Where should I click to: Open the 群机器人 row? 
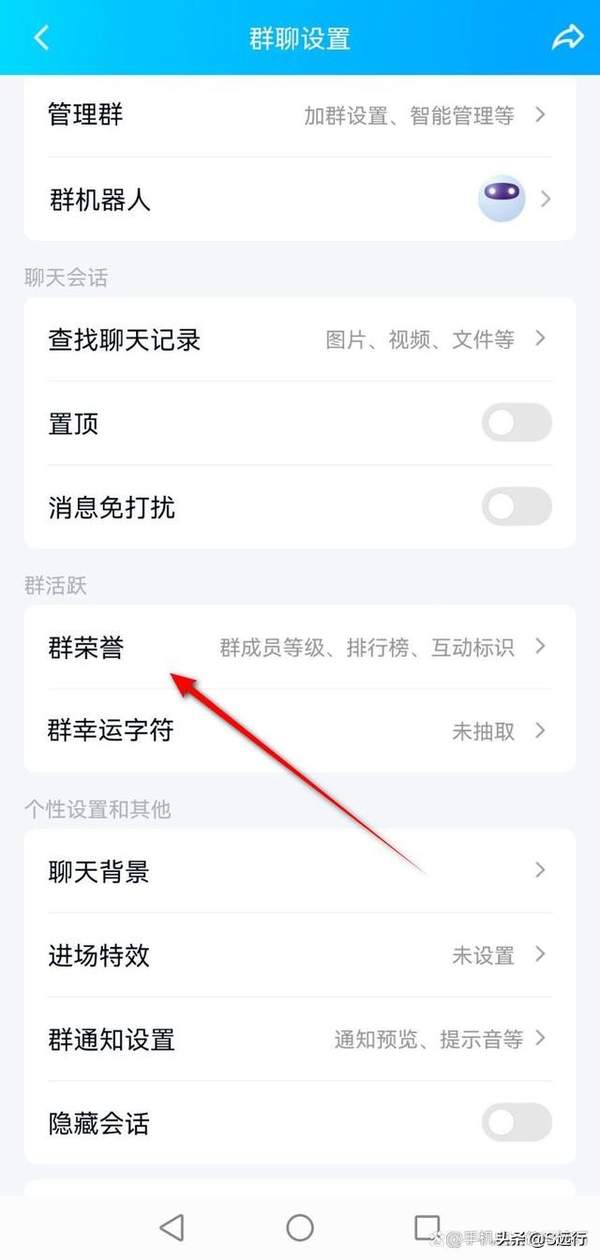300,199
